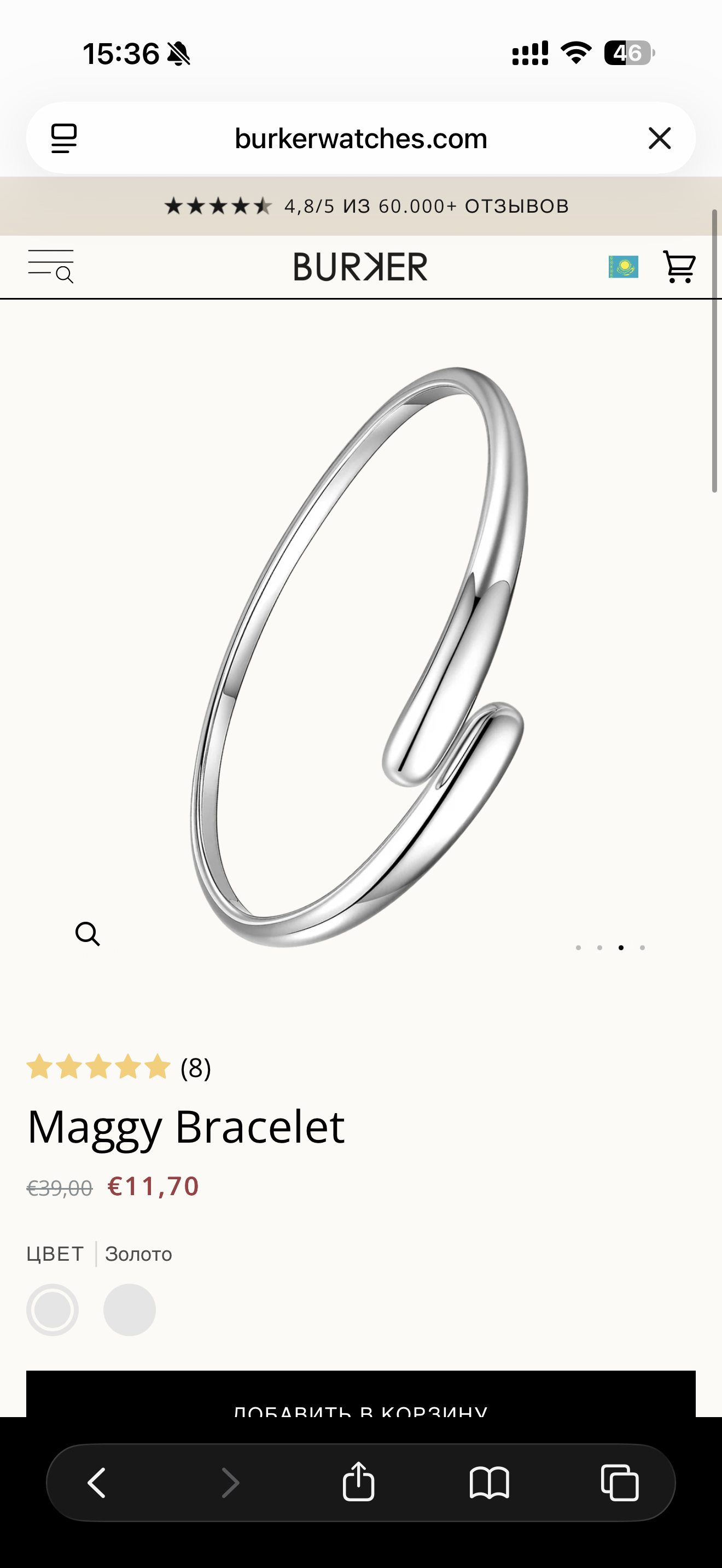The image size is (722, 1568).
Task: Go back to the previous page
Action: [x=97, y=1482]
